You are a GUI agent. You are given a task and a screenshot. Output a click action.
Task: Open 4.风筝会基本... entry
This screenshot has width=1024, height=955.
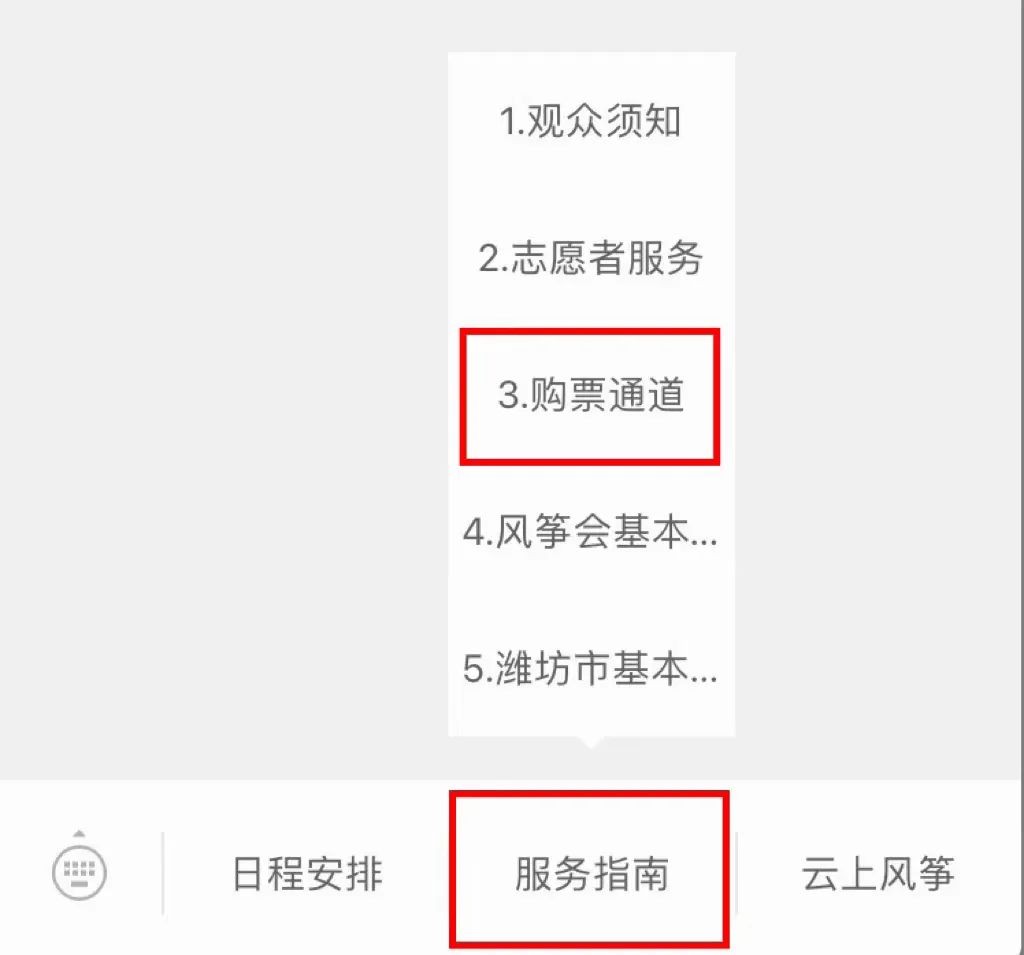coord(591,532)
